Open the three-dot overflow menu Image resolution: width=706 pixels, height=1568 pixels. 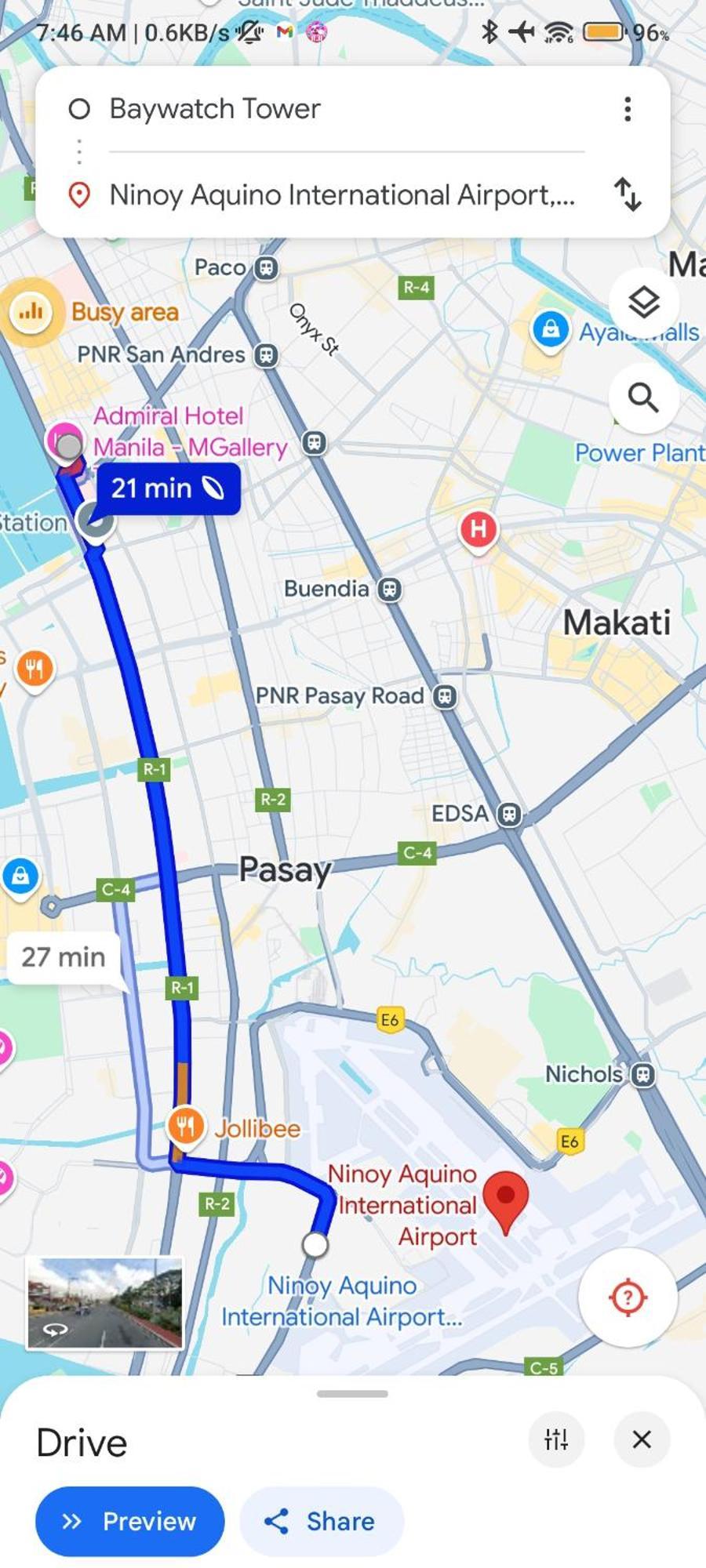click(x=627, y=109)
